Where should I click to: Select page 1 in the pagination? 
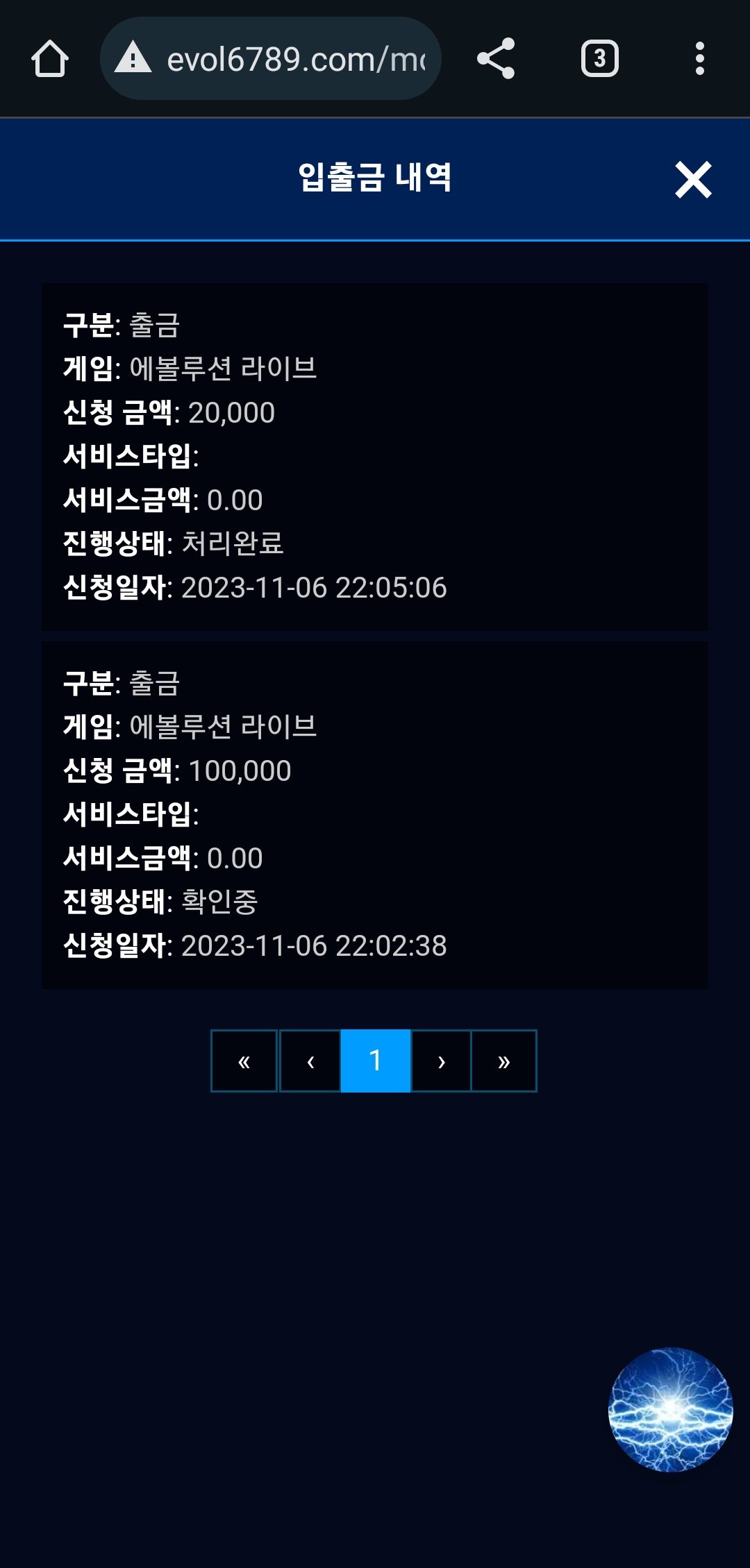[376, 1061]
